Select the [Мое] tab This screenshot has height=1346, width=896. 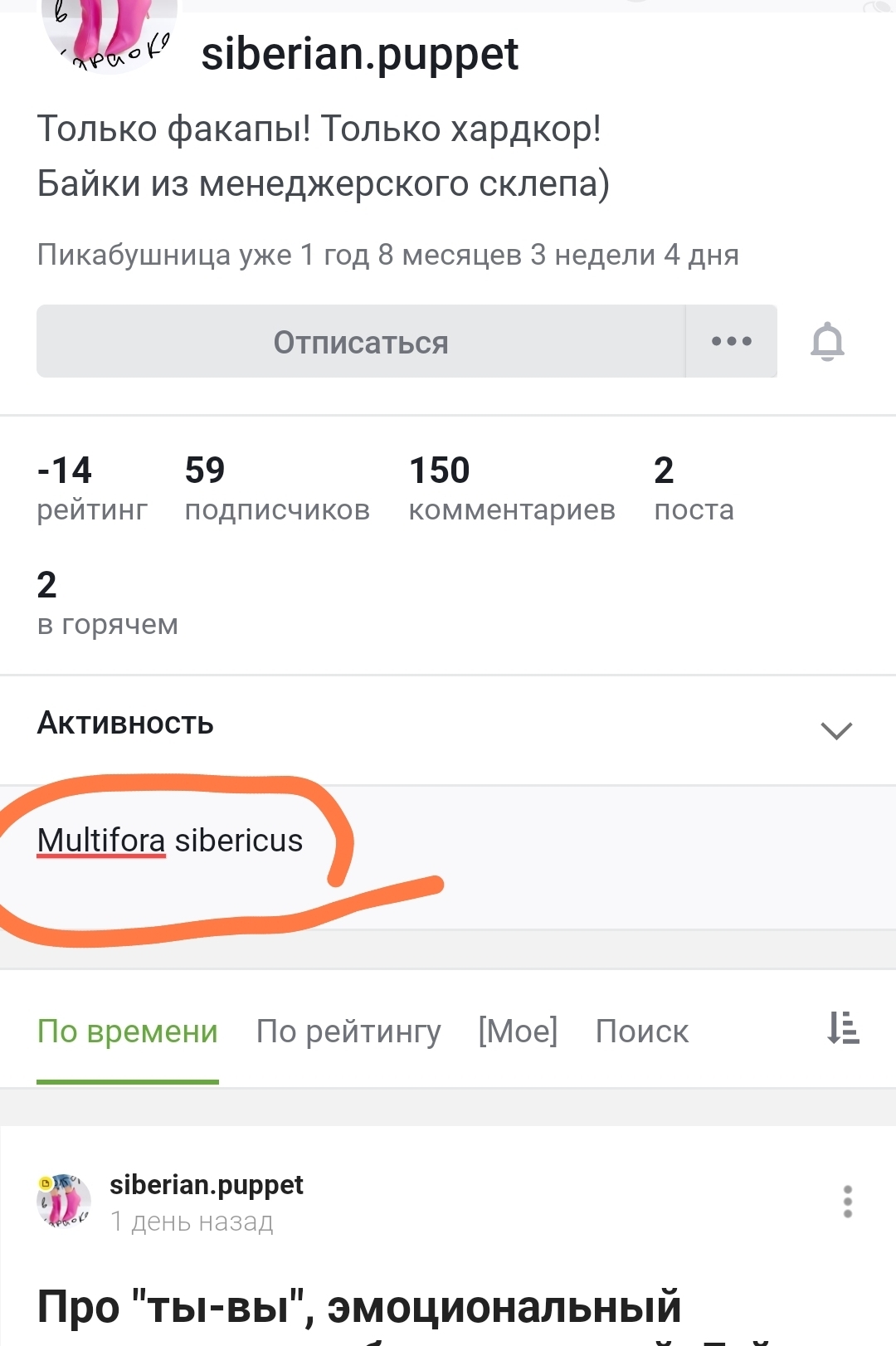coord(518,1031)
